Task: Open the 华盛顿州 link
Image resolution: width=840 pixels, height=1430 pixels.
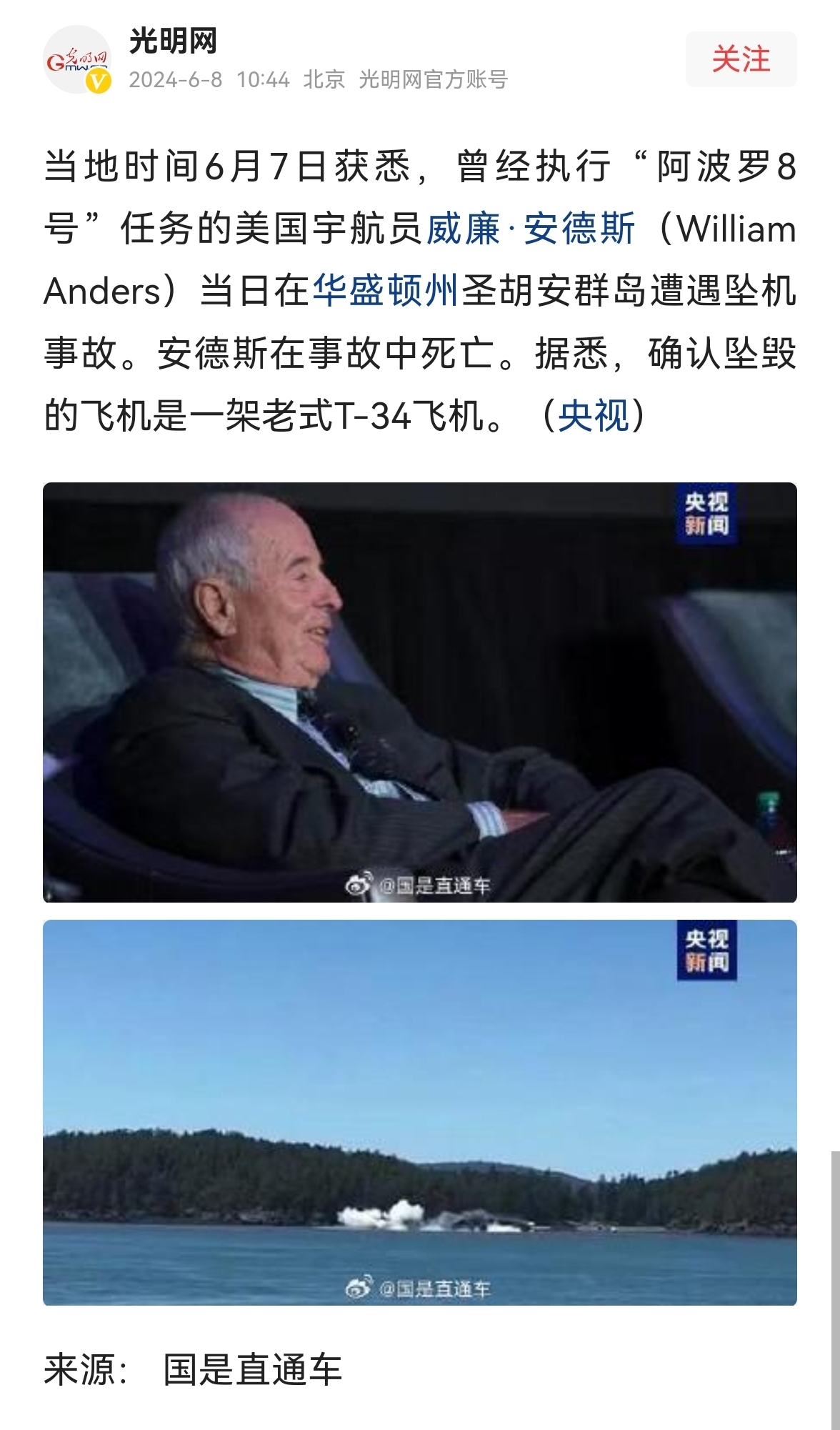Action: [386, 291]
